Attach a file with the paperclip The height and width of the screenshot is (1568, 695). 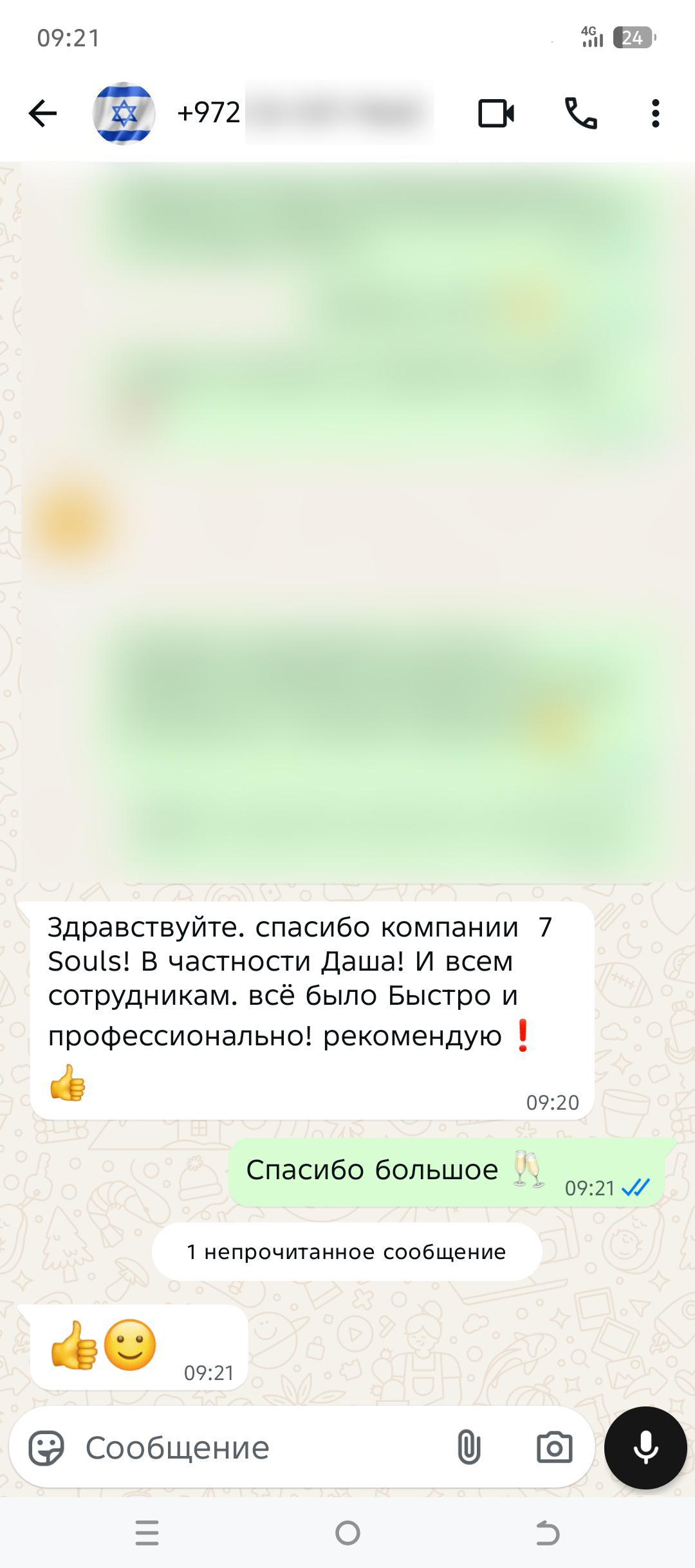(468, 1448)
